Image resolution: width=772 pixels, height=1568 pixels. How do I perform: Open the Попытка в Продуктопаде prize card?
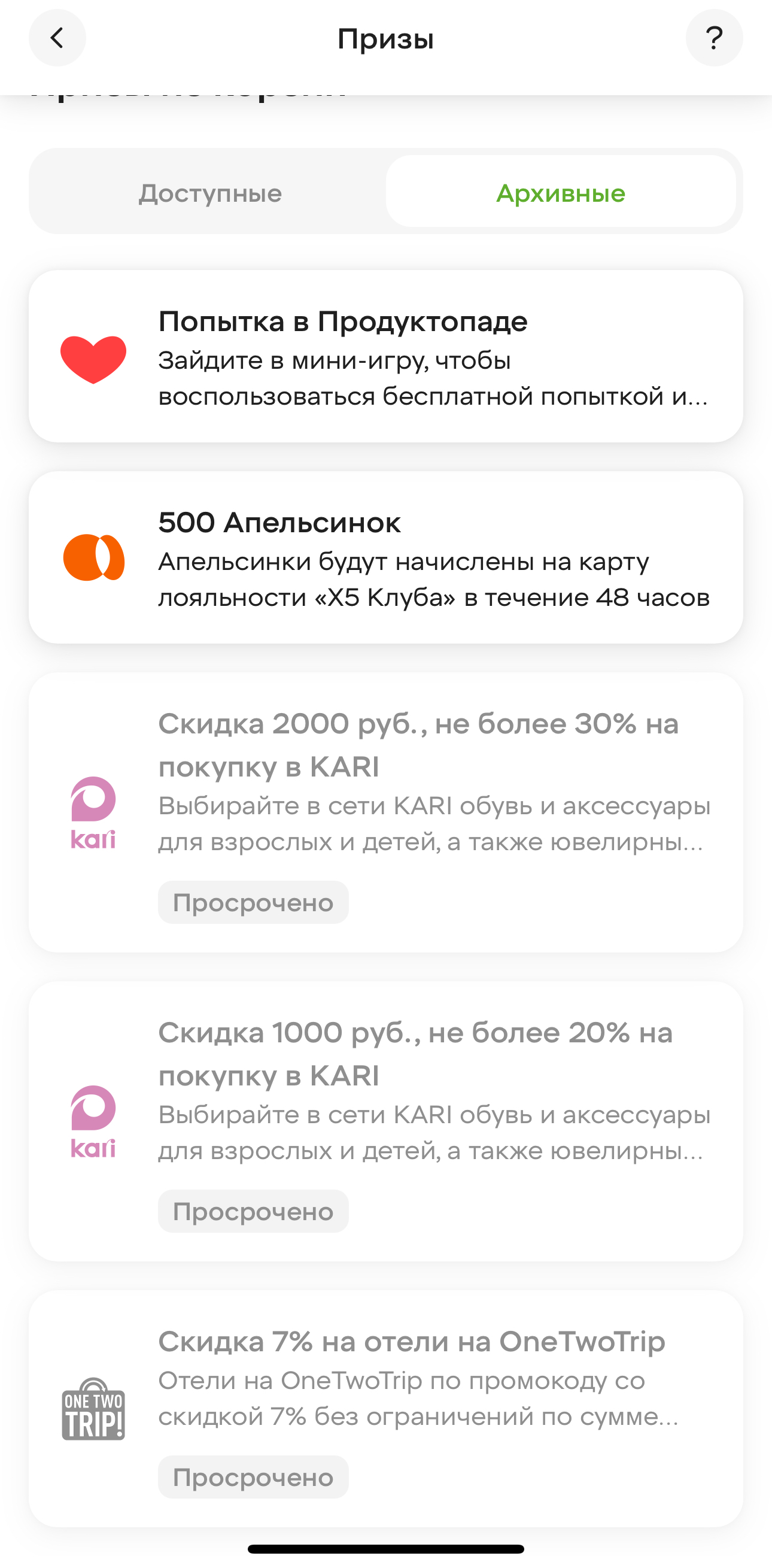[385, 357]
